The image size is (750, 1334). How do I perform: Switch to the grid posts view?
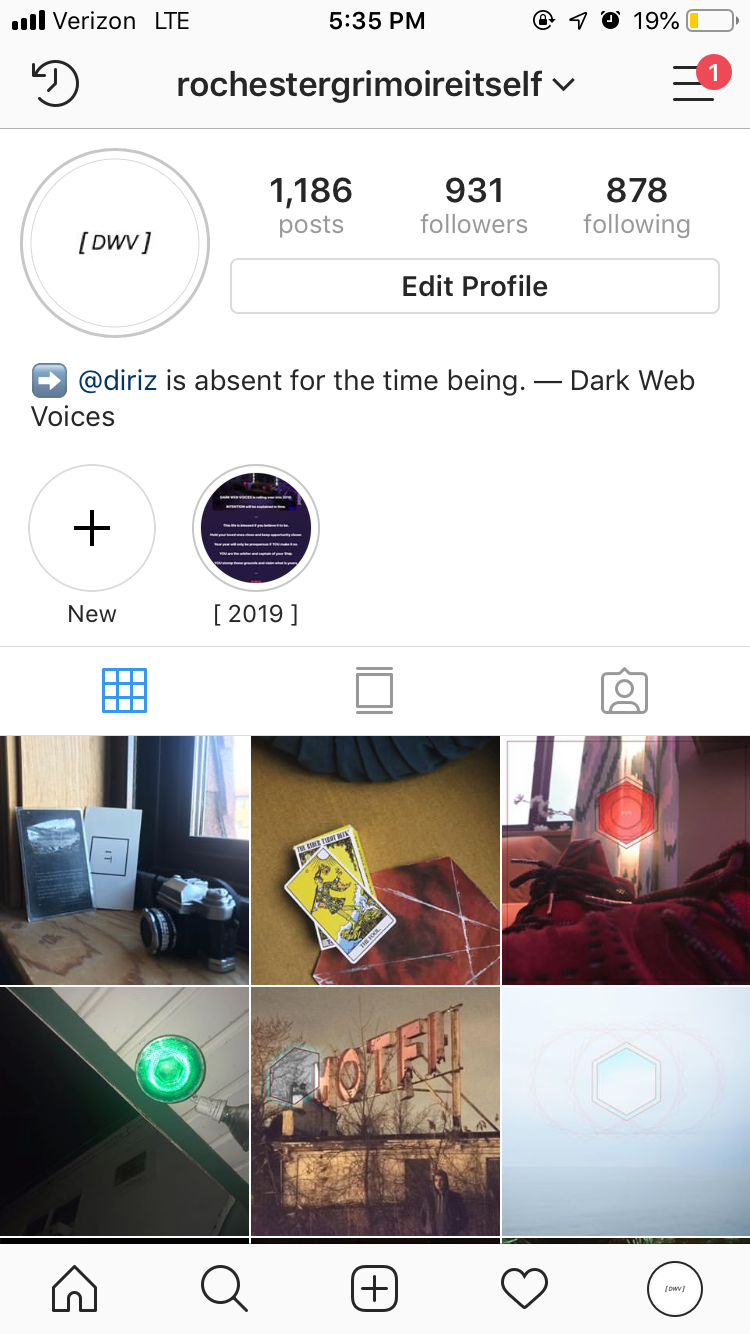point(124,691)
